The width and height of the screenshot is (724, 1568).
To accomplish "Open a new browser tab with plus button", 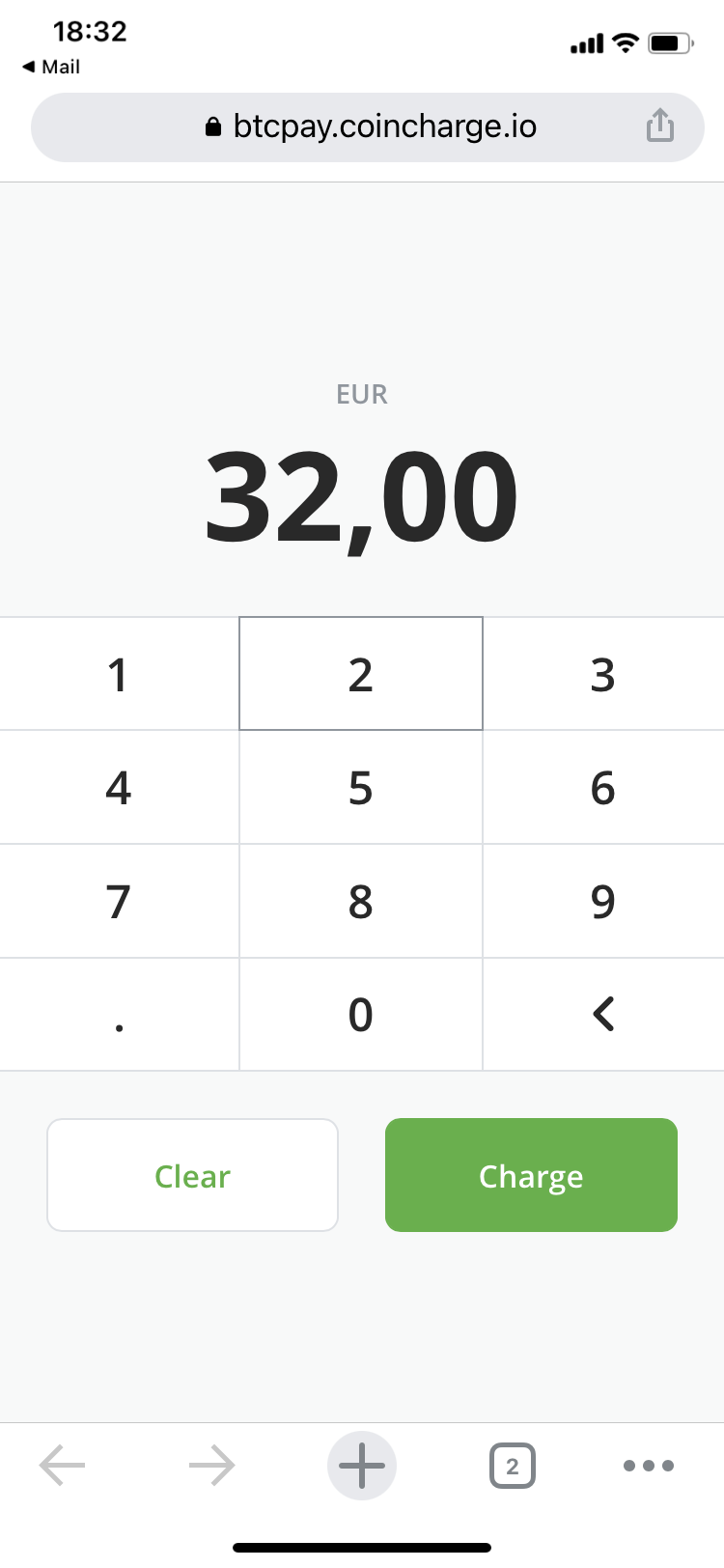I will [362, 1466].
